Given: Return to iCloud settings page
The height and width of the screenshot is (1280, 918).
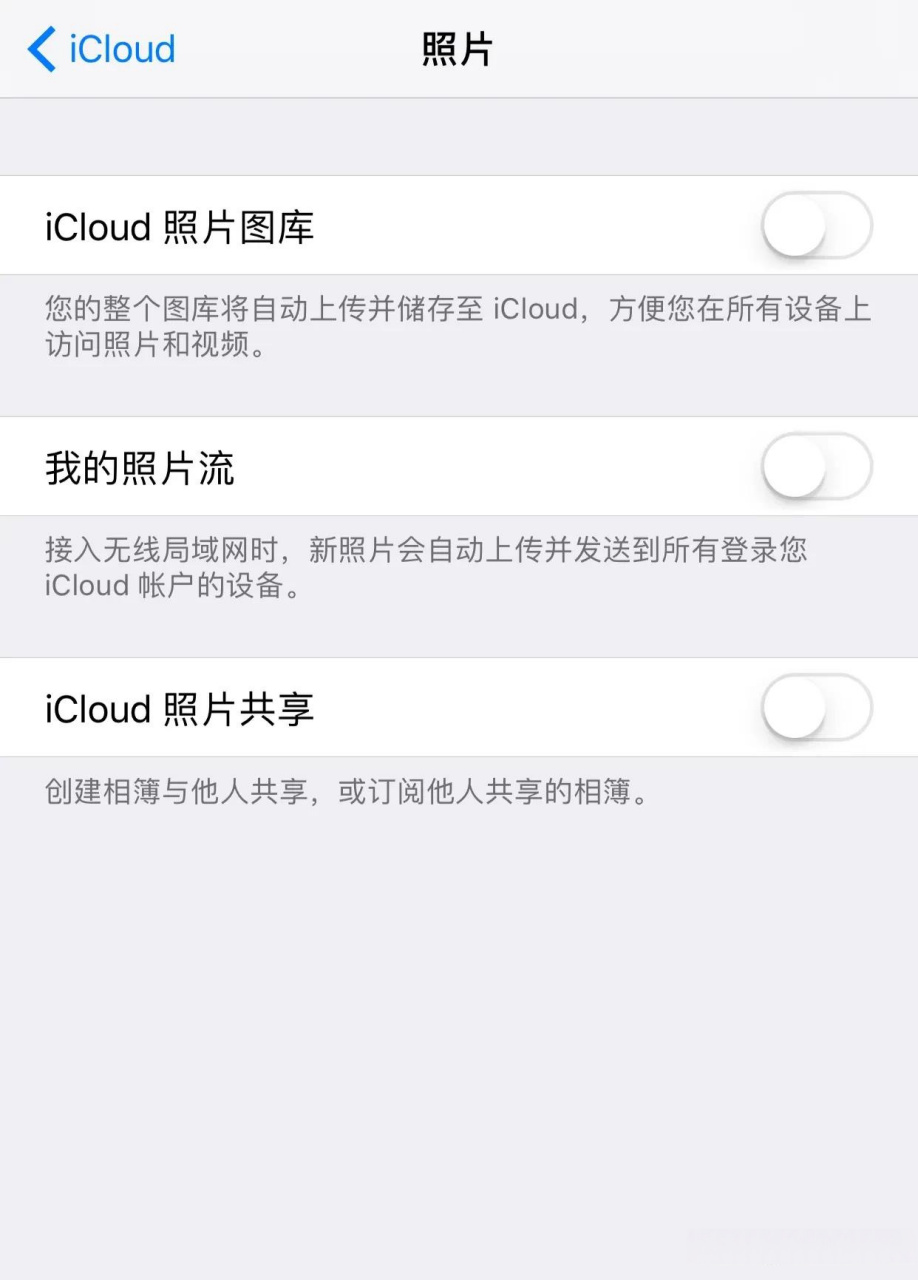Looking at the screenshot, I should (100, 49).
